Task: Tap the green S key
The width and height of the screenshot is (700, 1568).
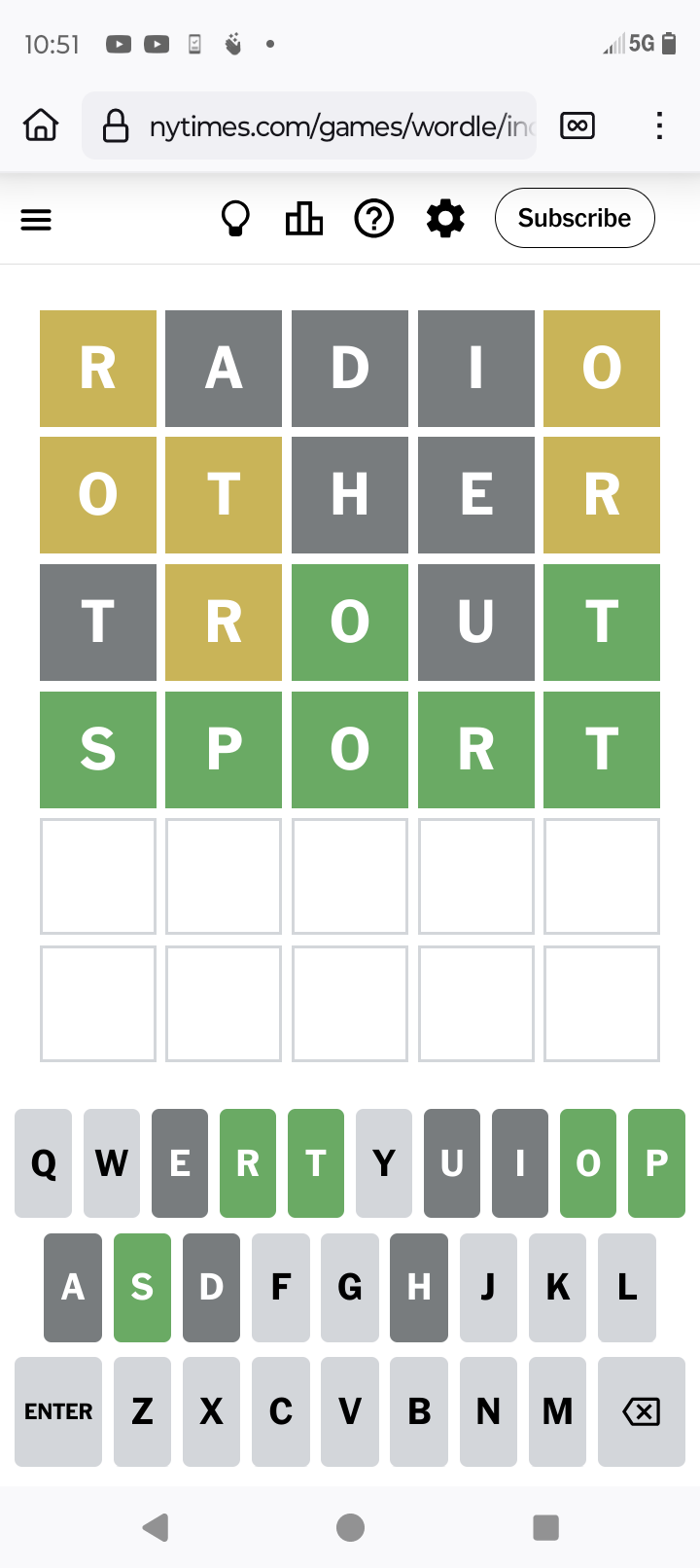Action: click(142, 1288)
